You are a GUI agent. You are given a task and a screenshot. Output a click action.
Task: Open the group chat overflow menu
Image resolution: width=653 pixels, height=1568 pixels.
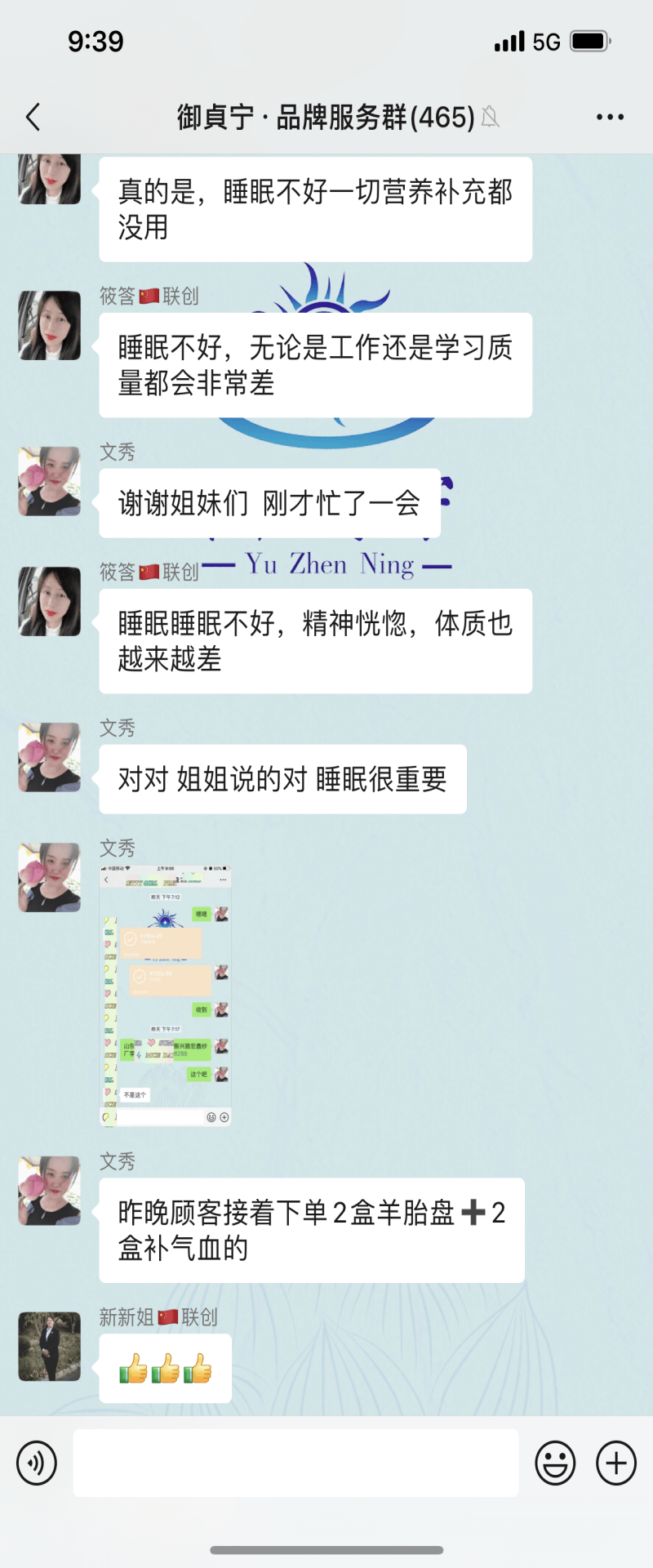[610, 117]
